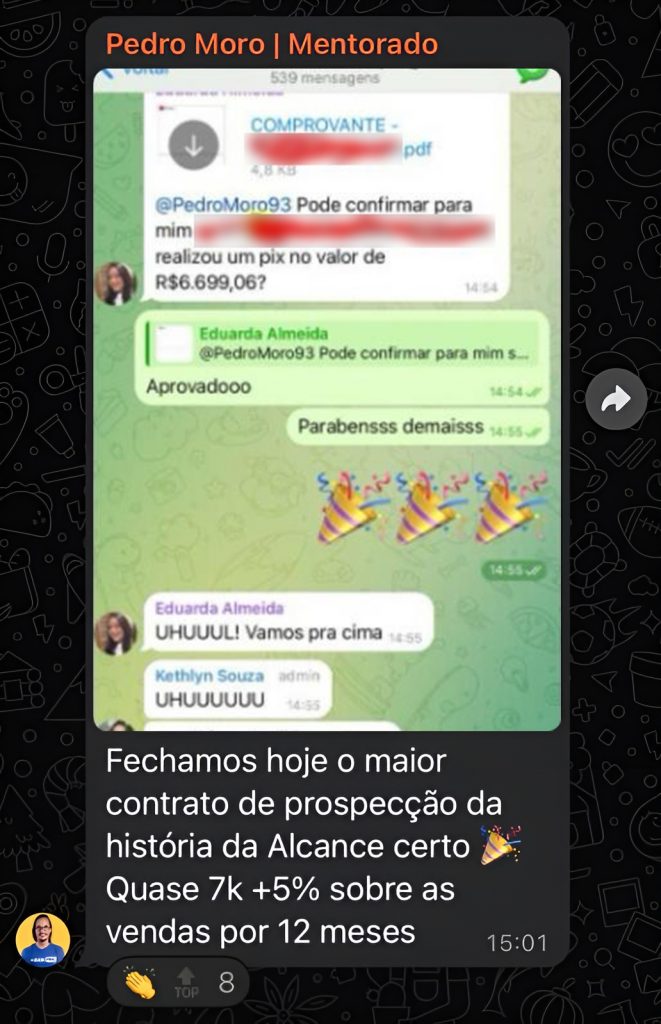The height and width of the screenshot is (1024, 661).
Task: Open the sender's avatar photo
Action: coord(43,939)
